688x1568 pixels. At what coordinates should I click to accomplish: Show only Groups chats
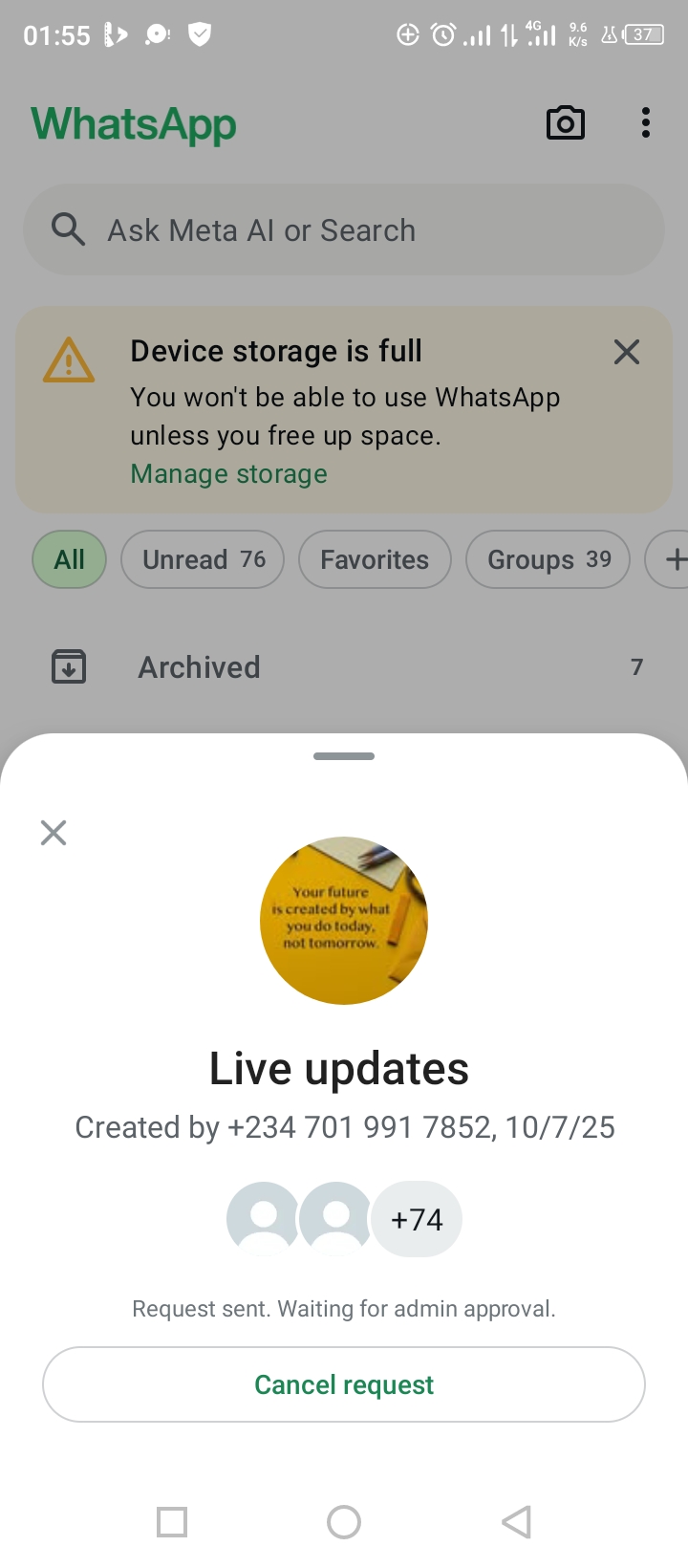pos(548,559)
